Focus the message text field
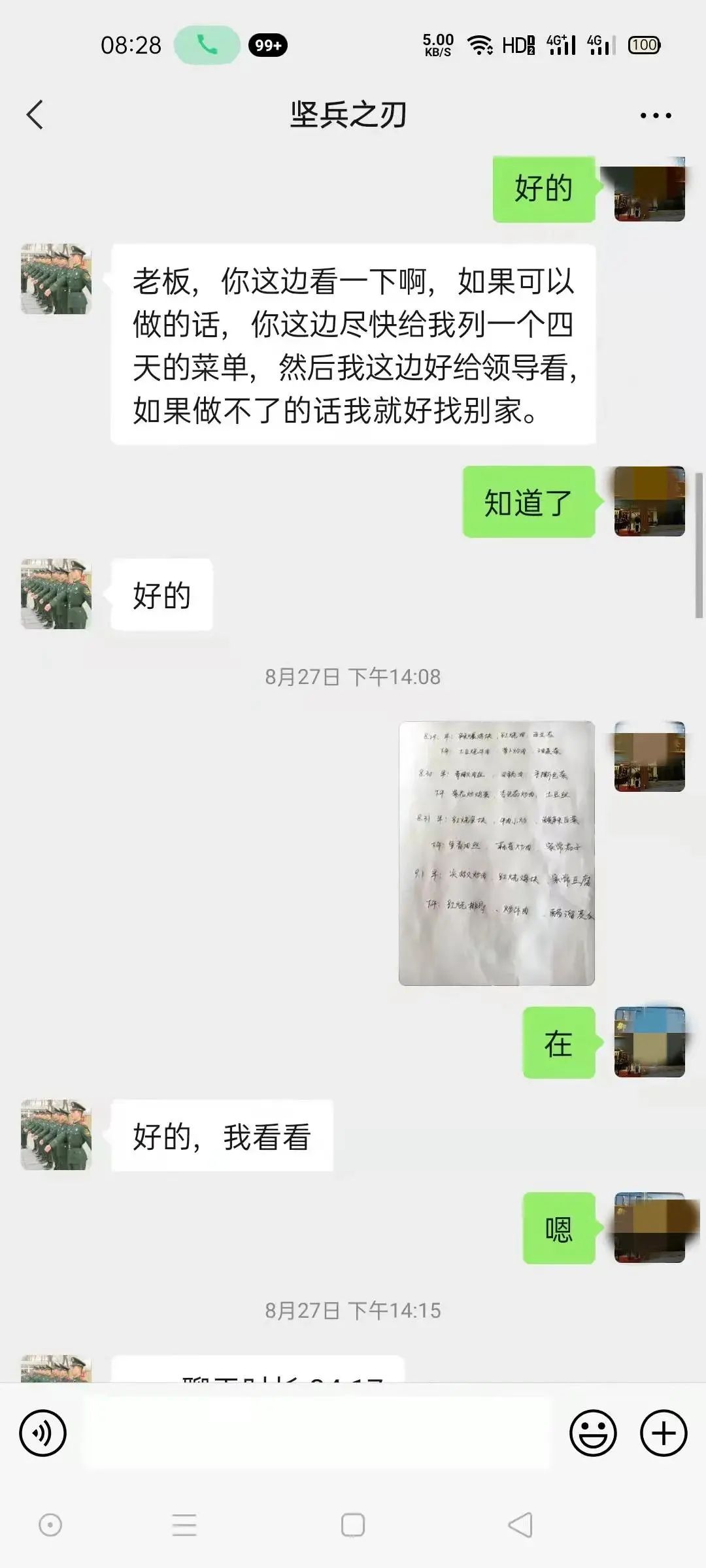The image size is (706, 1568). click(x=319, y=1433)
